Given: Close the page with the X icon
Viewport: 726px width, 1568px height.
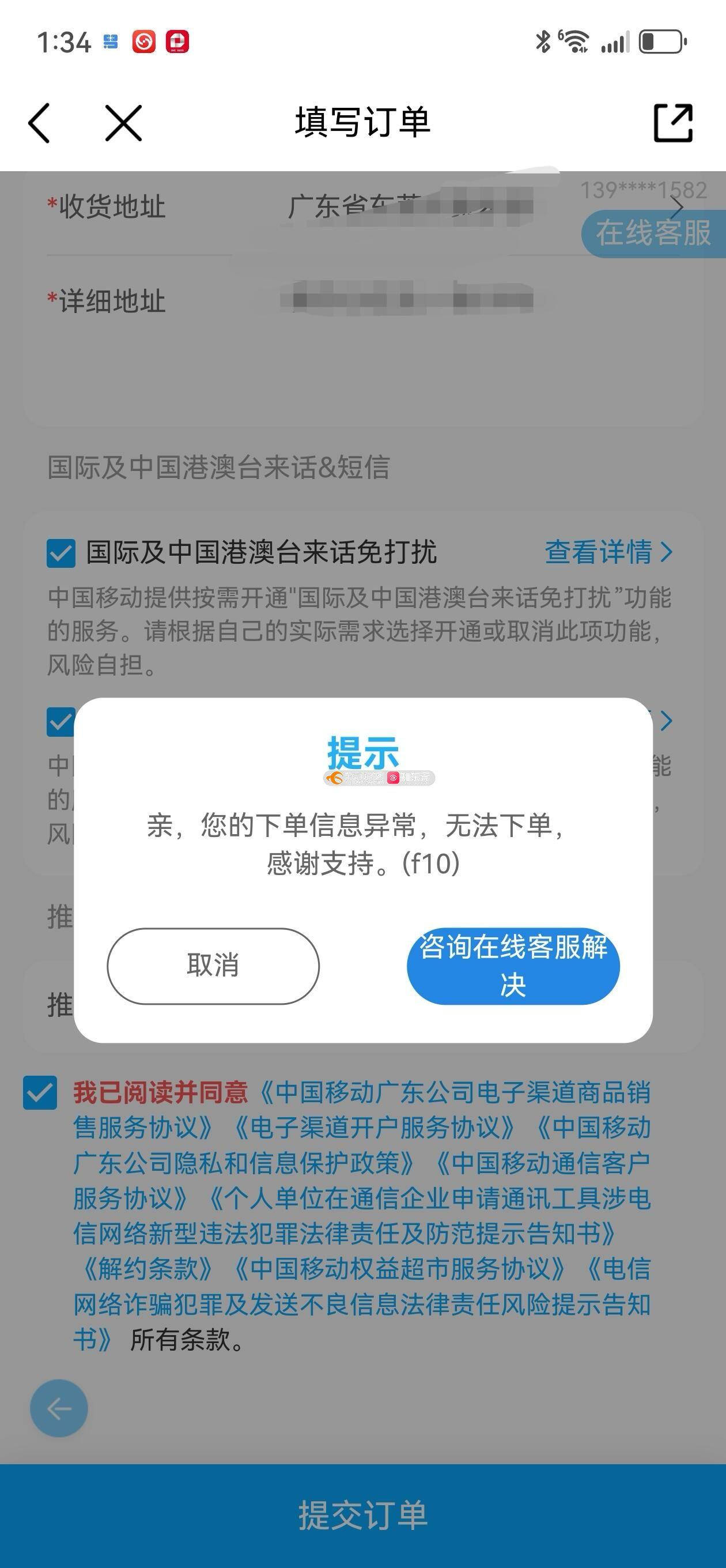Looking at the screenshot, I should (123, 123).
